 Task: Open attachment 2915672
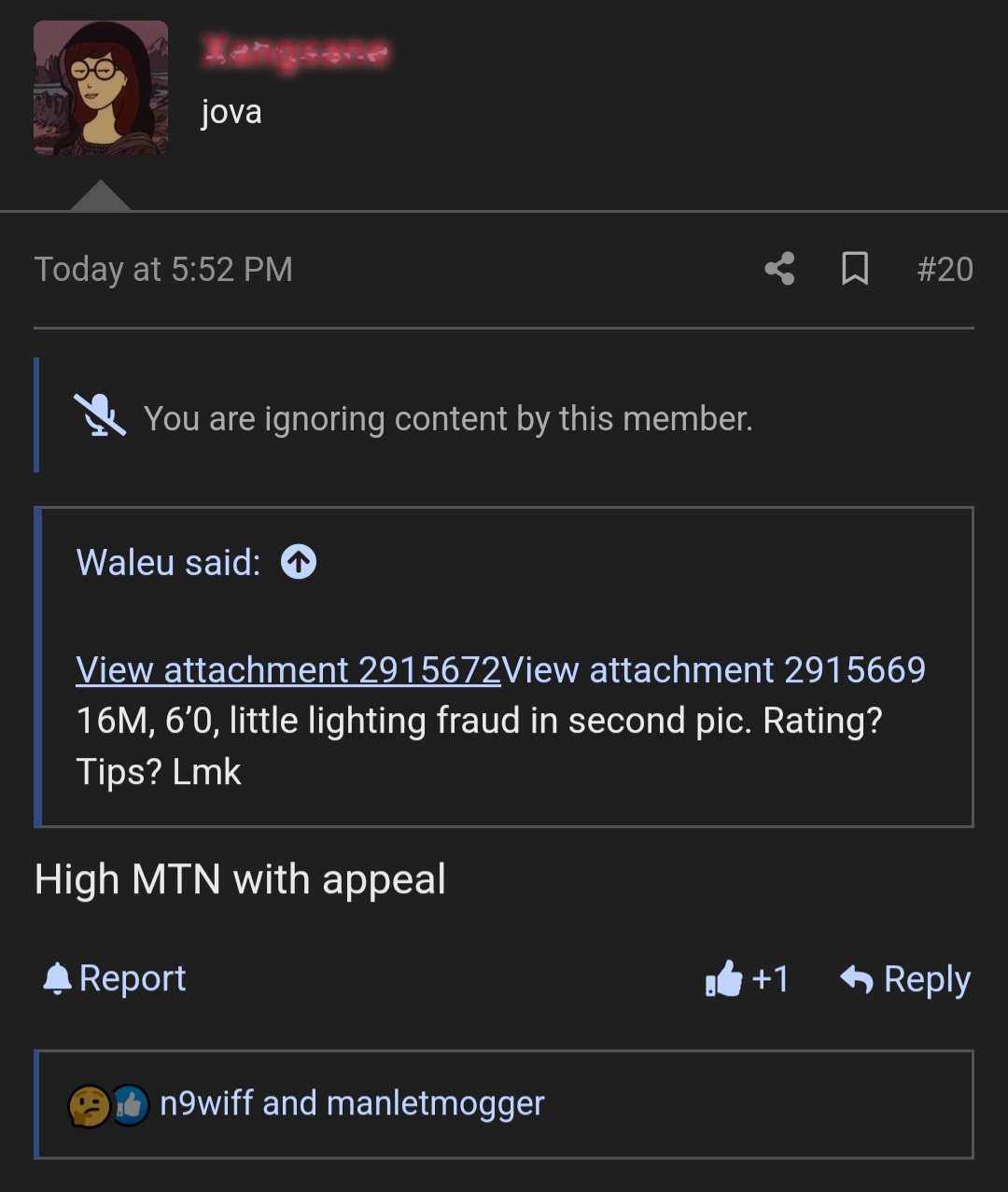point(287,669)
